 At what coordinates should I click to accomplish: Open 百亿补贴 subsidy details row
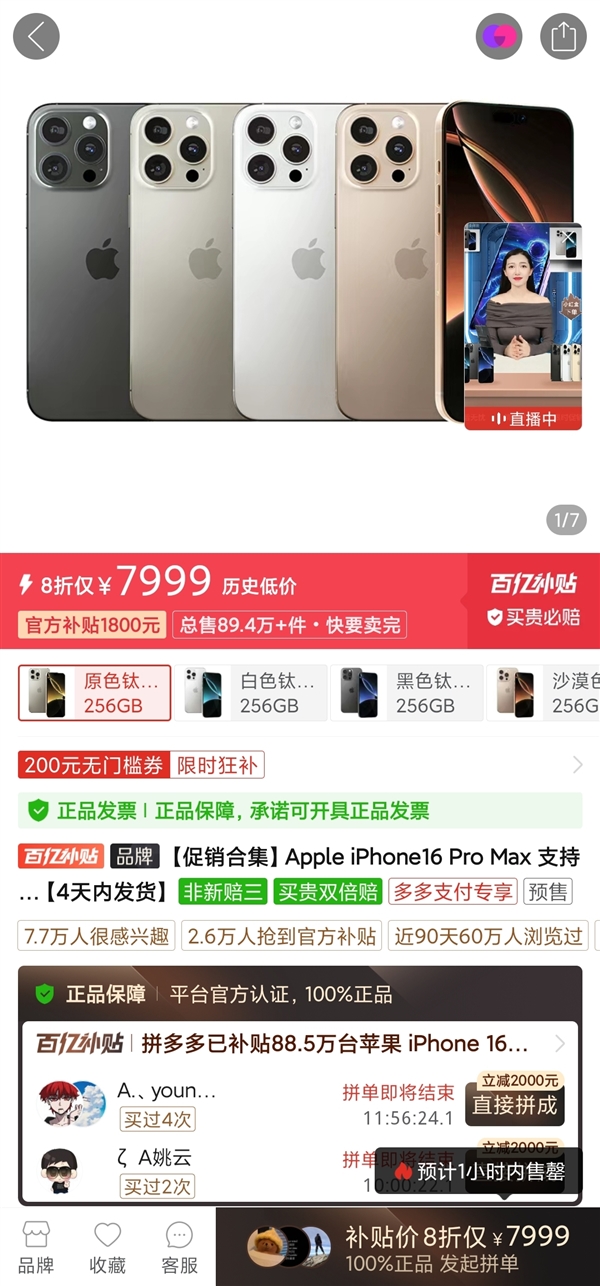pos(300,1044)
